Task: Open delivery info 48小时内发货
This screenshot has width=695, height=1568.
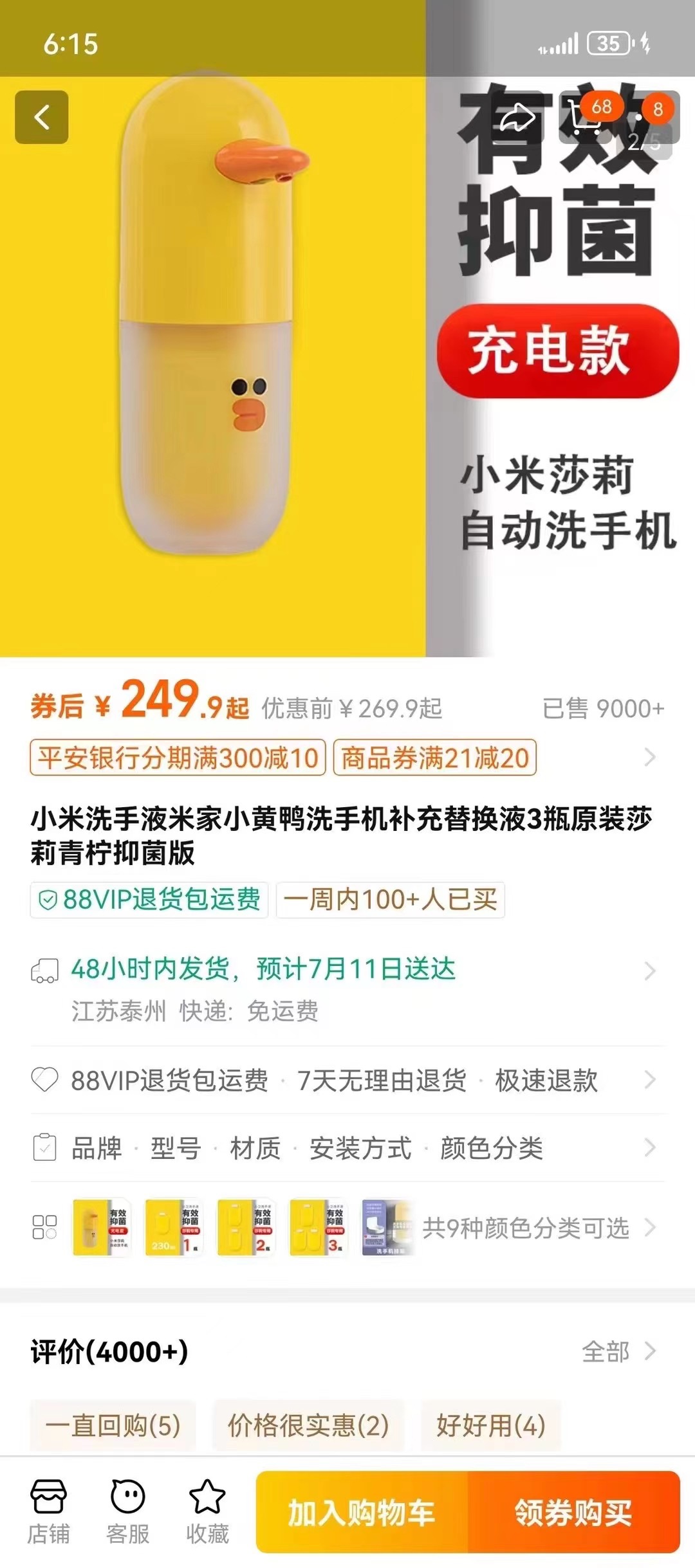Action: tap(263, 969)
